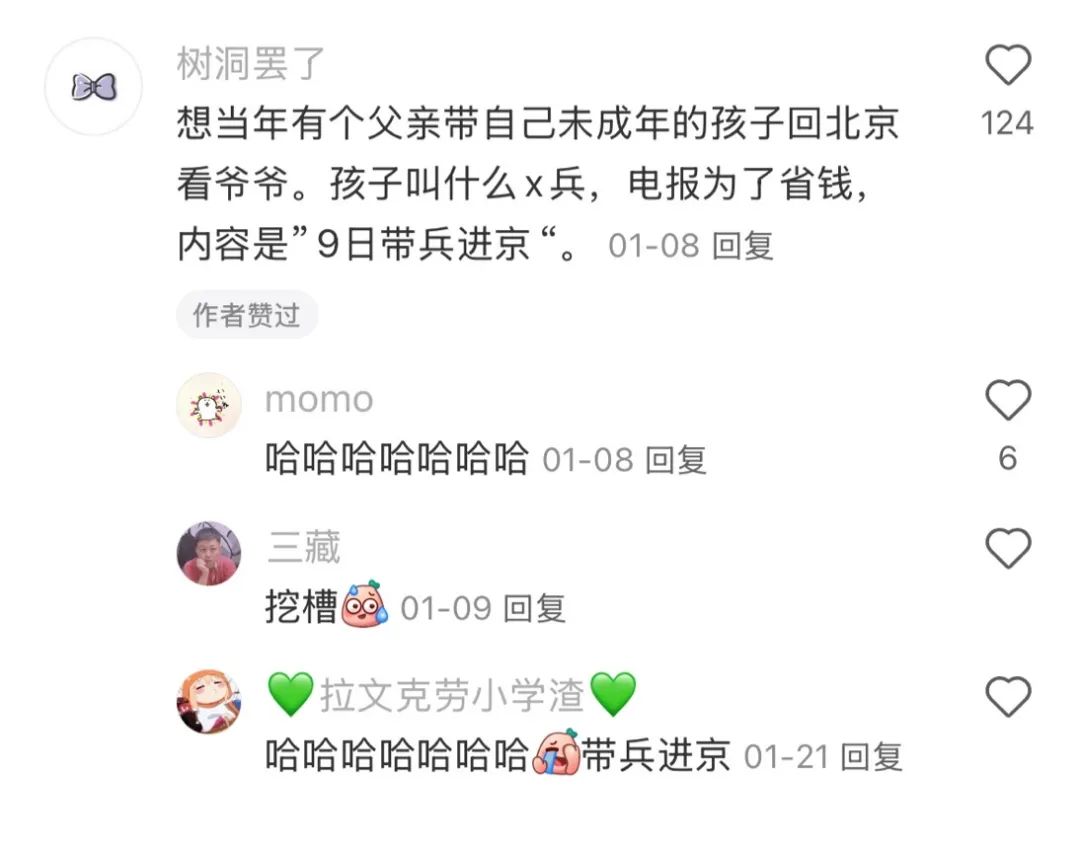This screenshot has height=843, width=1080.
Task: Open the username 三藏
Action: (x=304, y=548)
